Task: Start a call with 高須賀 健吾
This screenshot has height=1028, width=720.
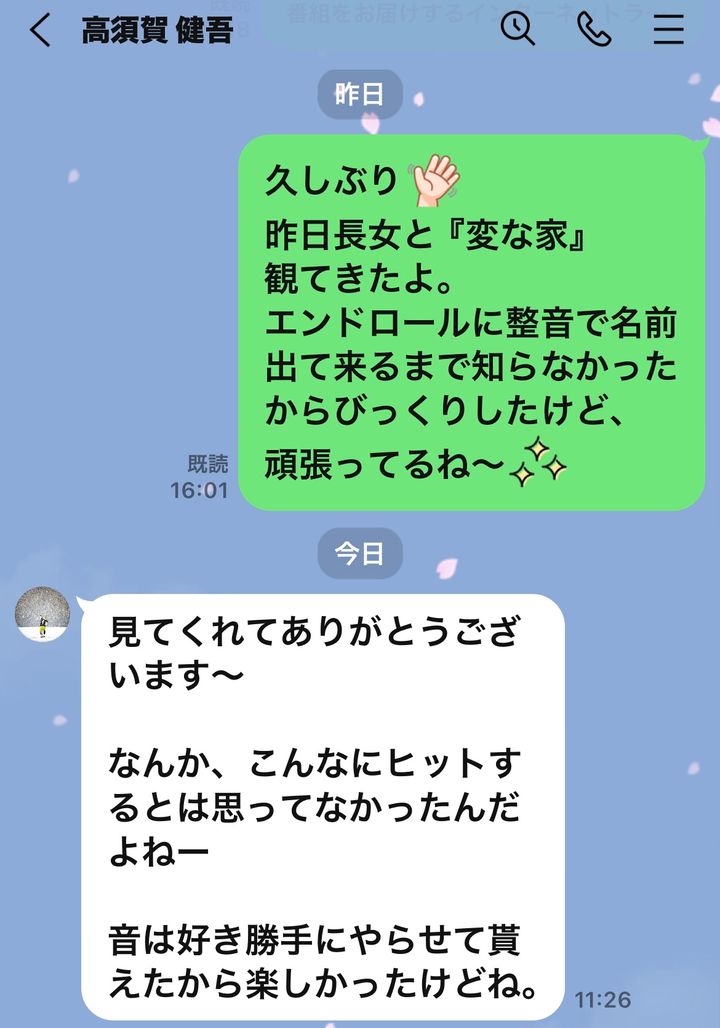Action: (x=594, y=31)
